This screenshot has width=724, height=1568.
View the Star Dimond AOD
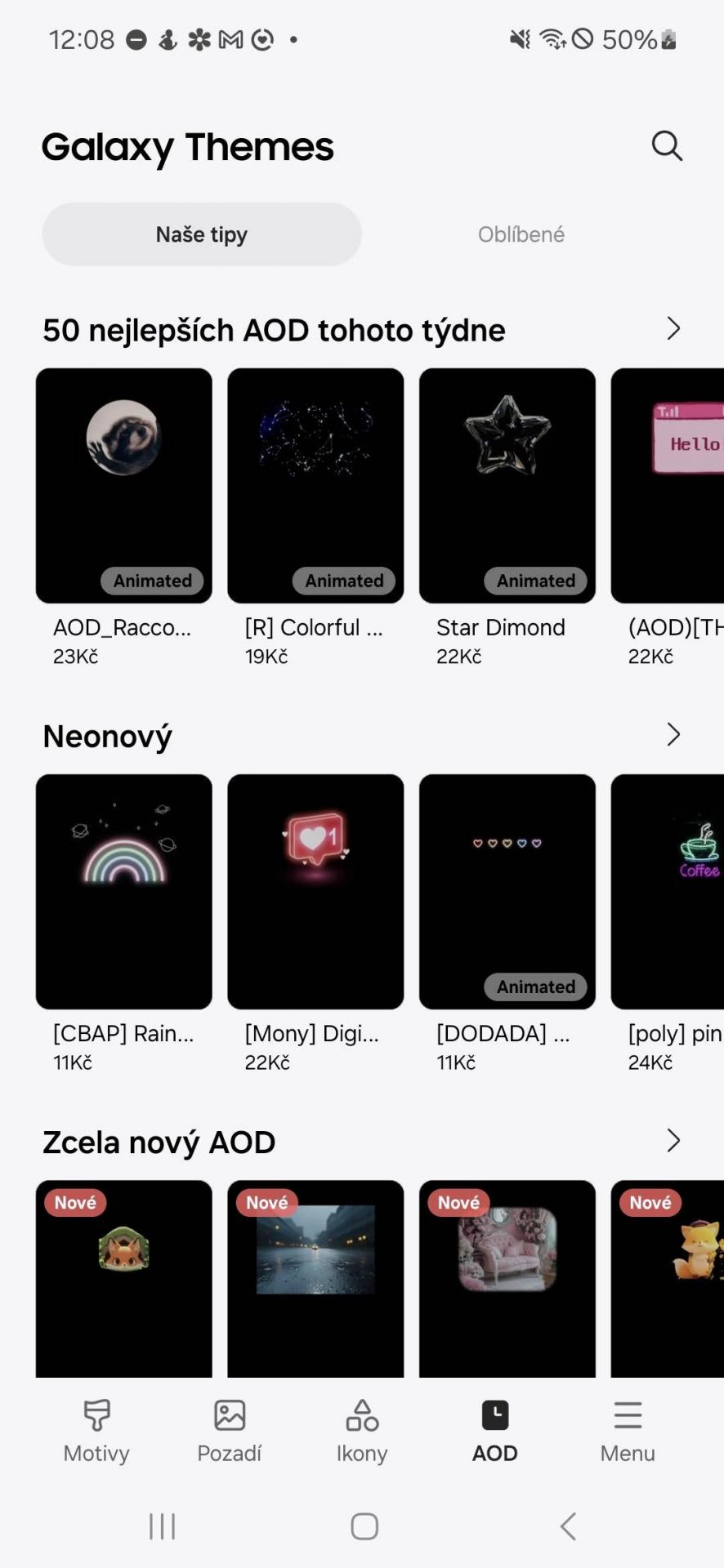click(507, 486)
